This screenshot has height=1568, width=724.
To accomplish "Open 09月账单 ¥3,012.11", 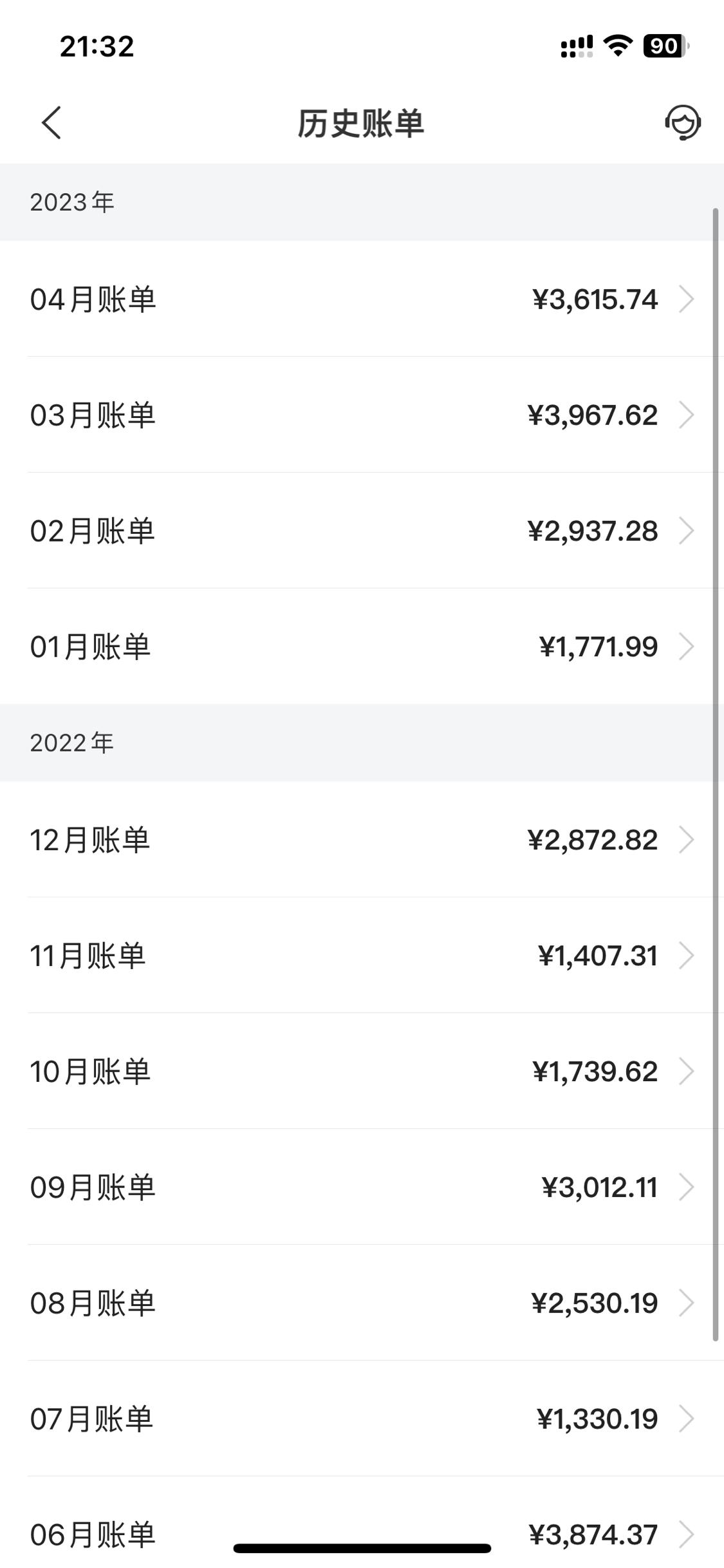I will pyautogui.click(x=362, y=1187).
